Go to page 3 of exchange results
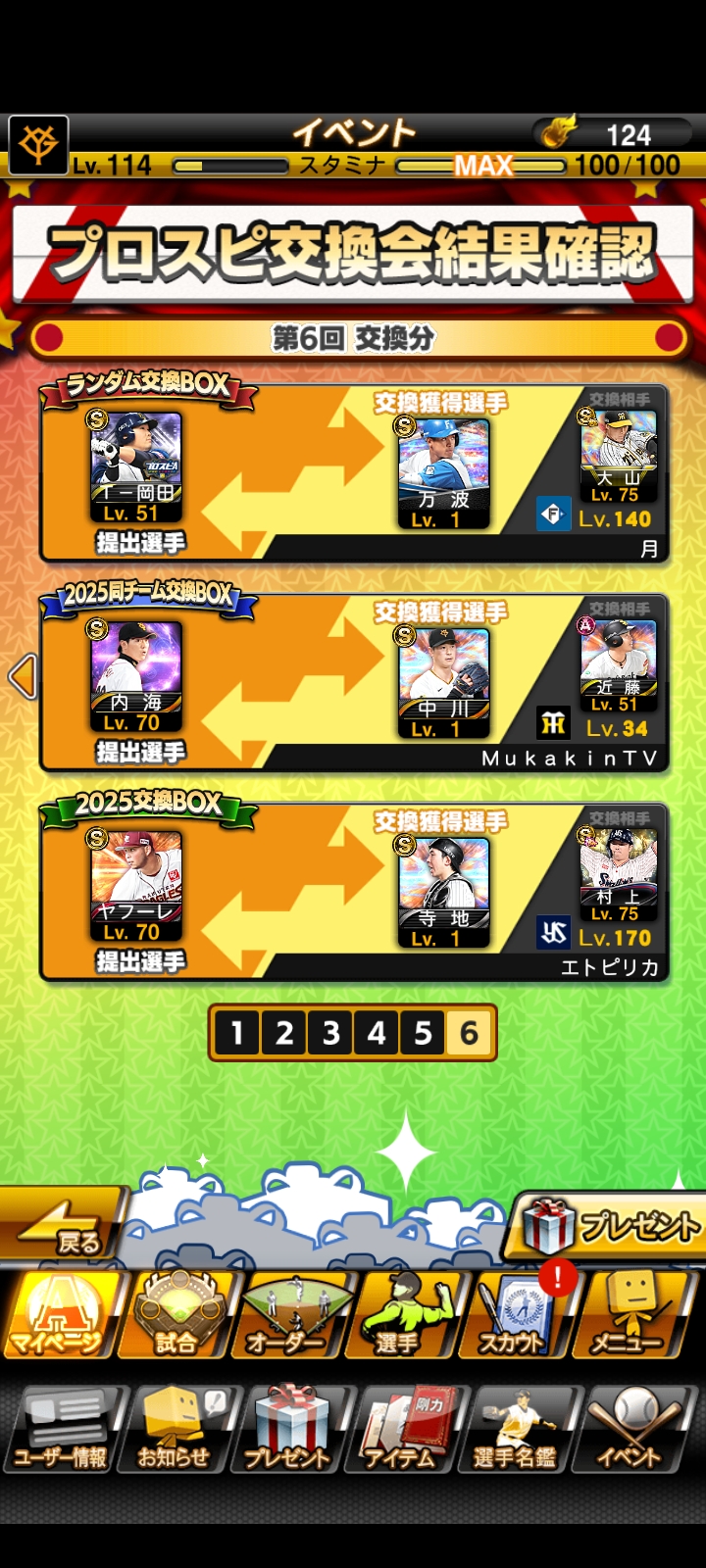706x1568 pixels. [x=330, y=1033]
